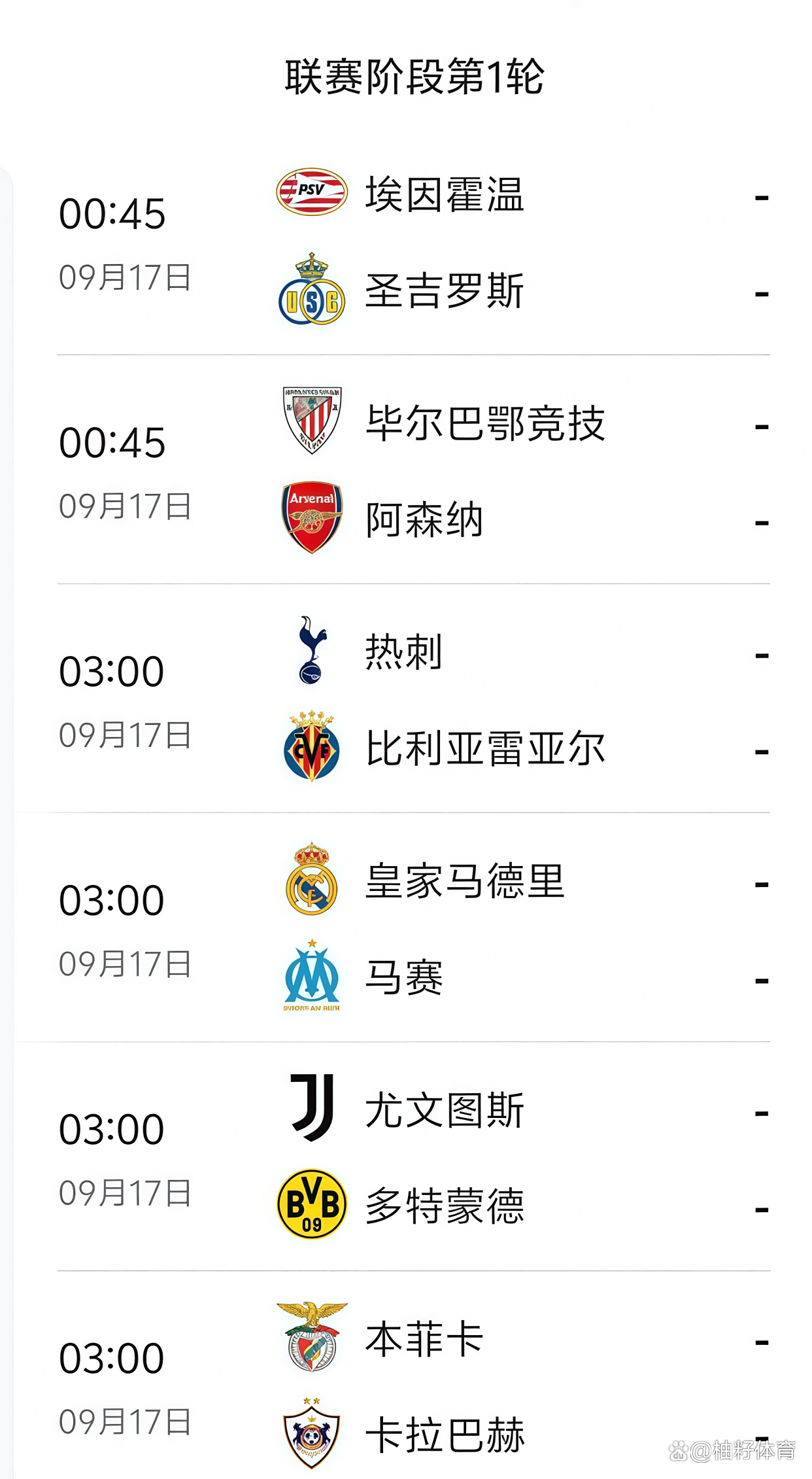Image resolution: width=812 pixels, height=1479 pixels.
Task: Open the Benfica vs Qarabag match
Action: [412, 1387]
